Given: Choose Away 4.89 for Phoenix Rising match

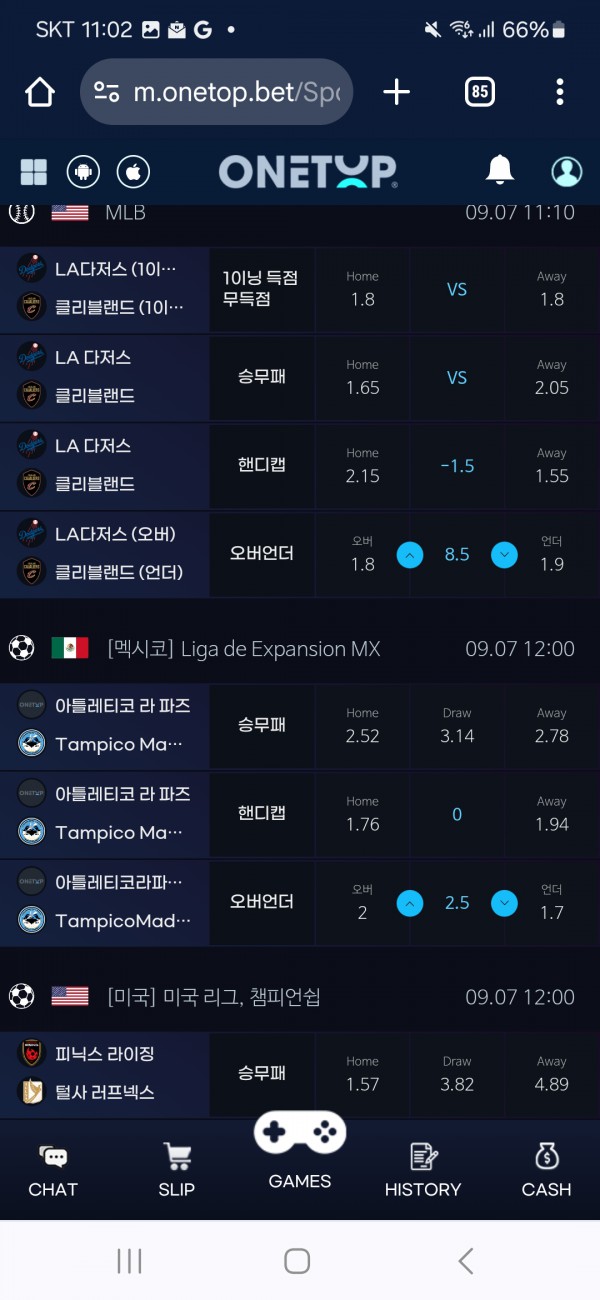Looking at the screenshot, I should pos(551,1075).
